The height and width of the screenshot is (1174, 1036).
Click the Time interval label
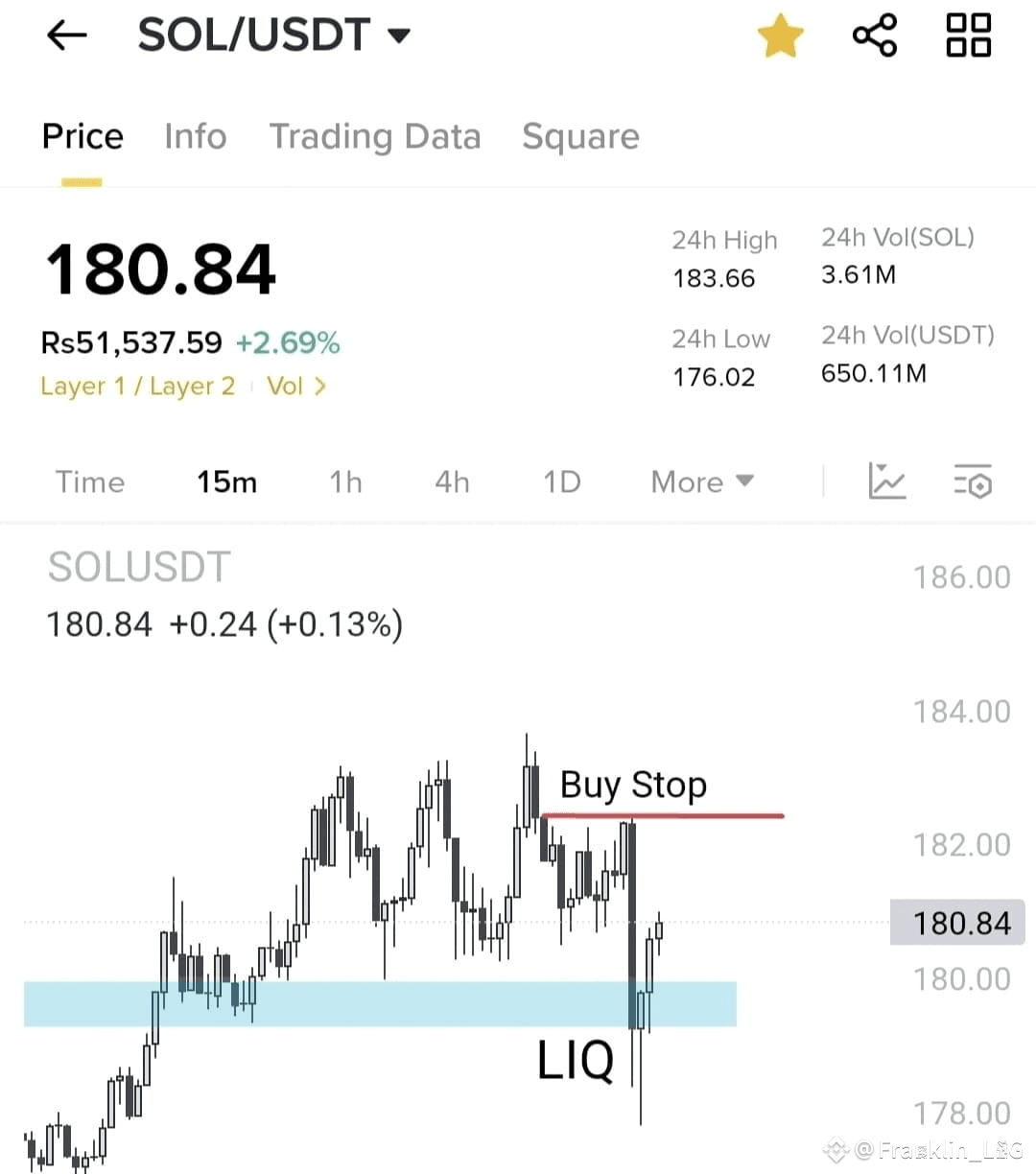coord(89,482)
